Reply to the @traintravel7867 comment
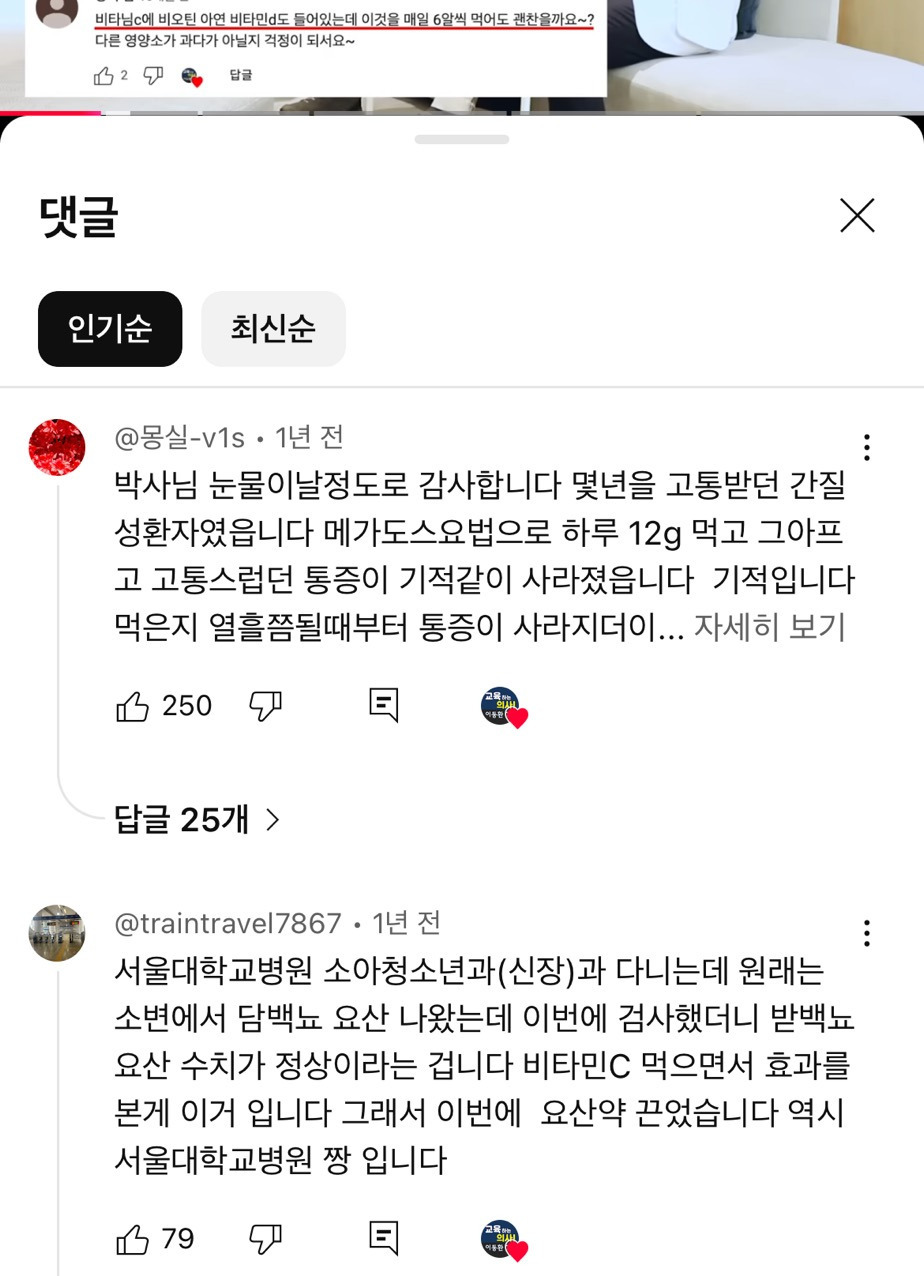 384,1238
